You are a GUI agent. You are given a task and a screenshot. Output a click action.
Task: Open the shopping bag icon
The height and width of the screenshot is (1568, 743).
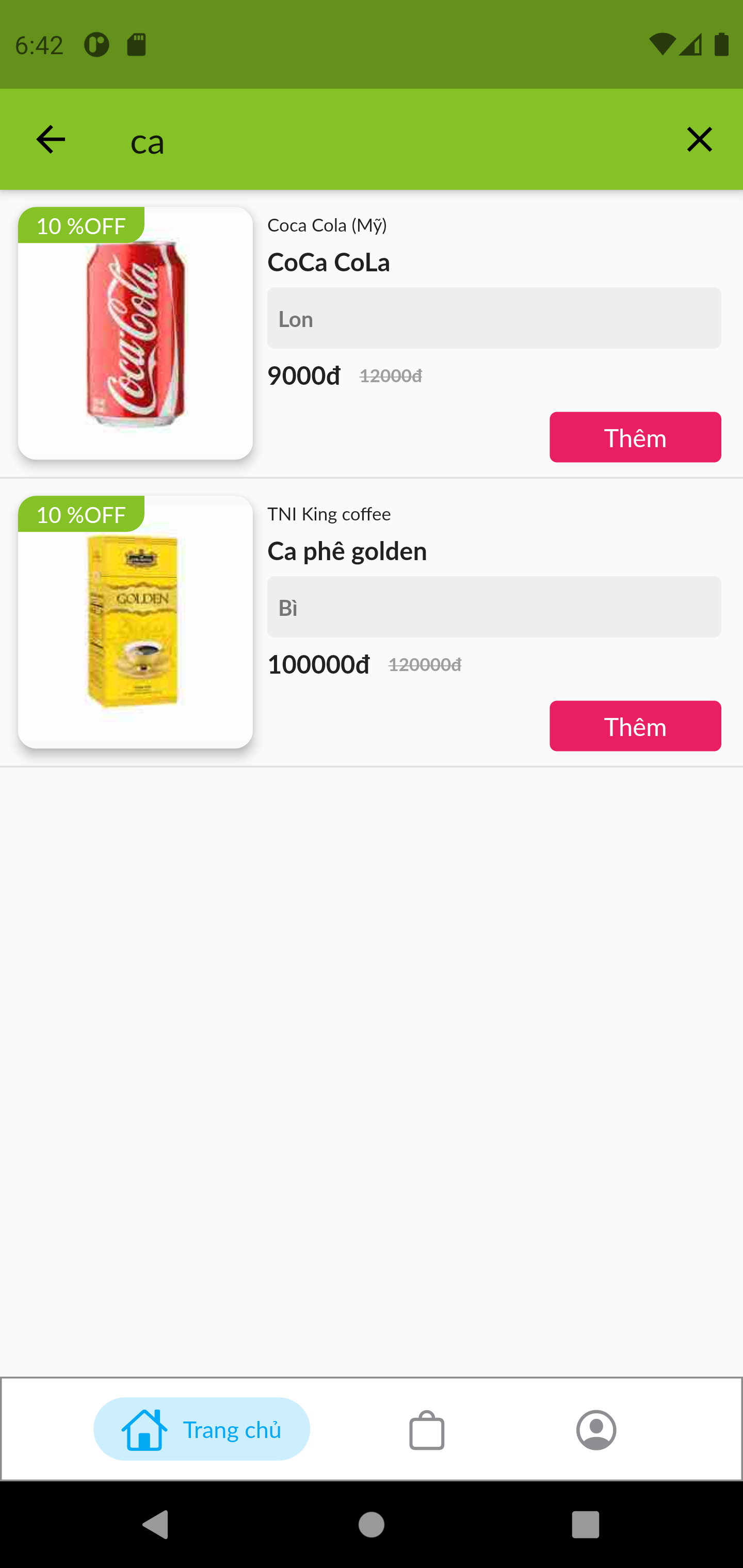(426, 1429)
